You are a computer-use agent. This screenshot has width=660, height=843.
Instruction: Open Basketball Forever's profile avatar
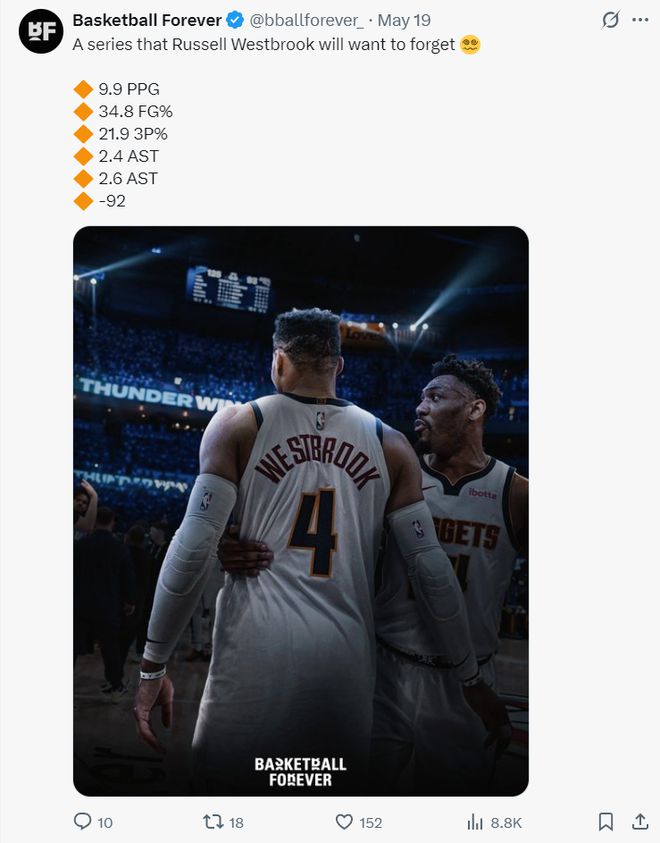coord(41,32)
